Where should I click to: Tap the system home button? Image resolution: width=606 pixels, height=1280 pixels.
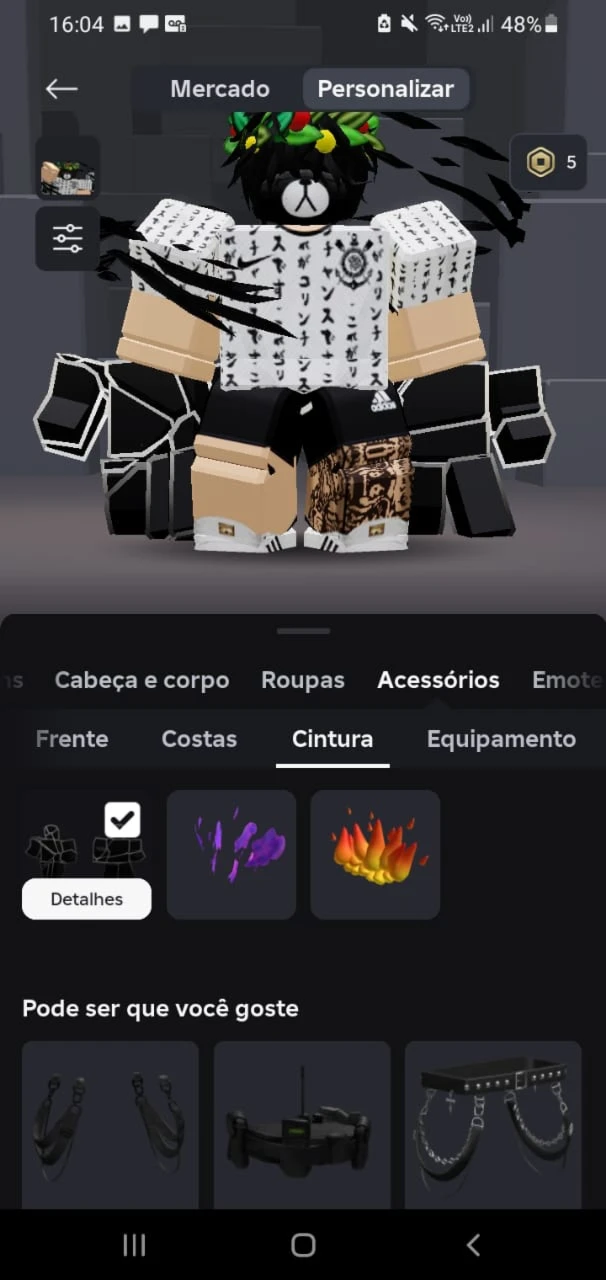(x=303, y=1244)
